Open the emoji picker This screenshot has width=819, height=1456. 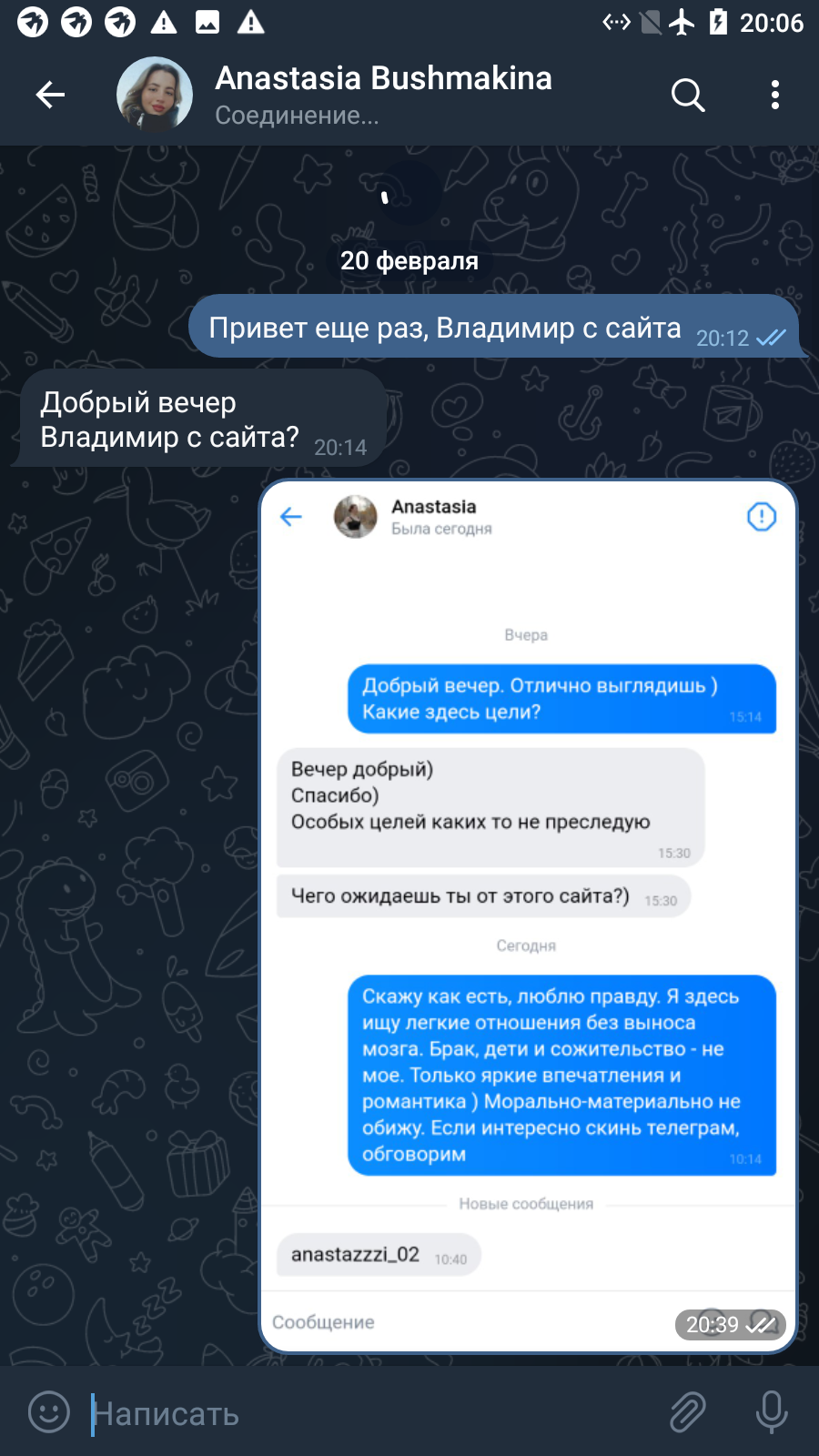pos(49,1412)
